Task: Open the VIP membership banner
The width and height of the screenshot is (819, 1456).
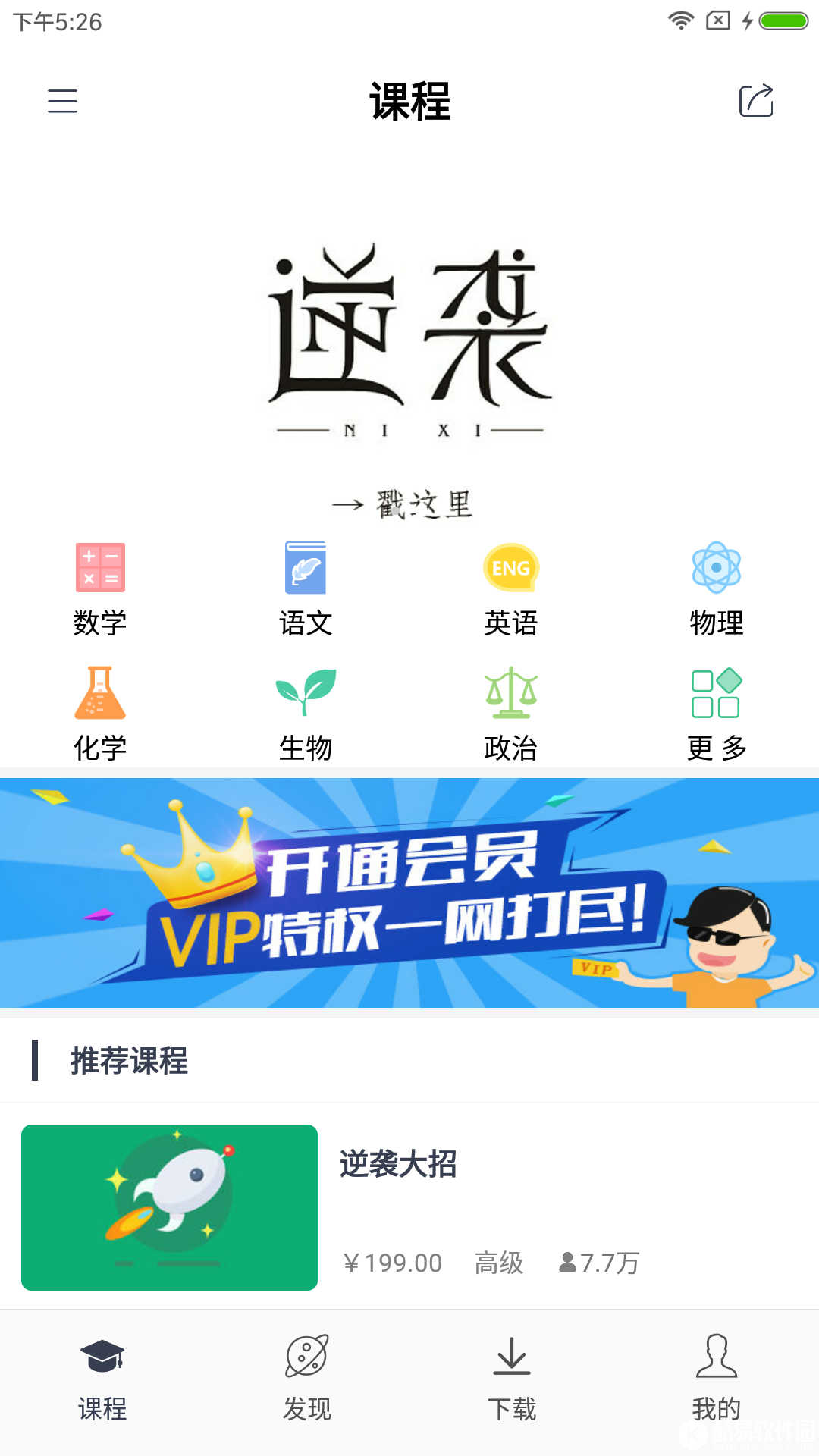Action: 409,891
